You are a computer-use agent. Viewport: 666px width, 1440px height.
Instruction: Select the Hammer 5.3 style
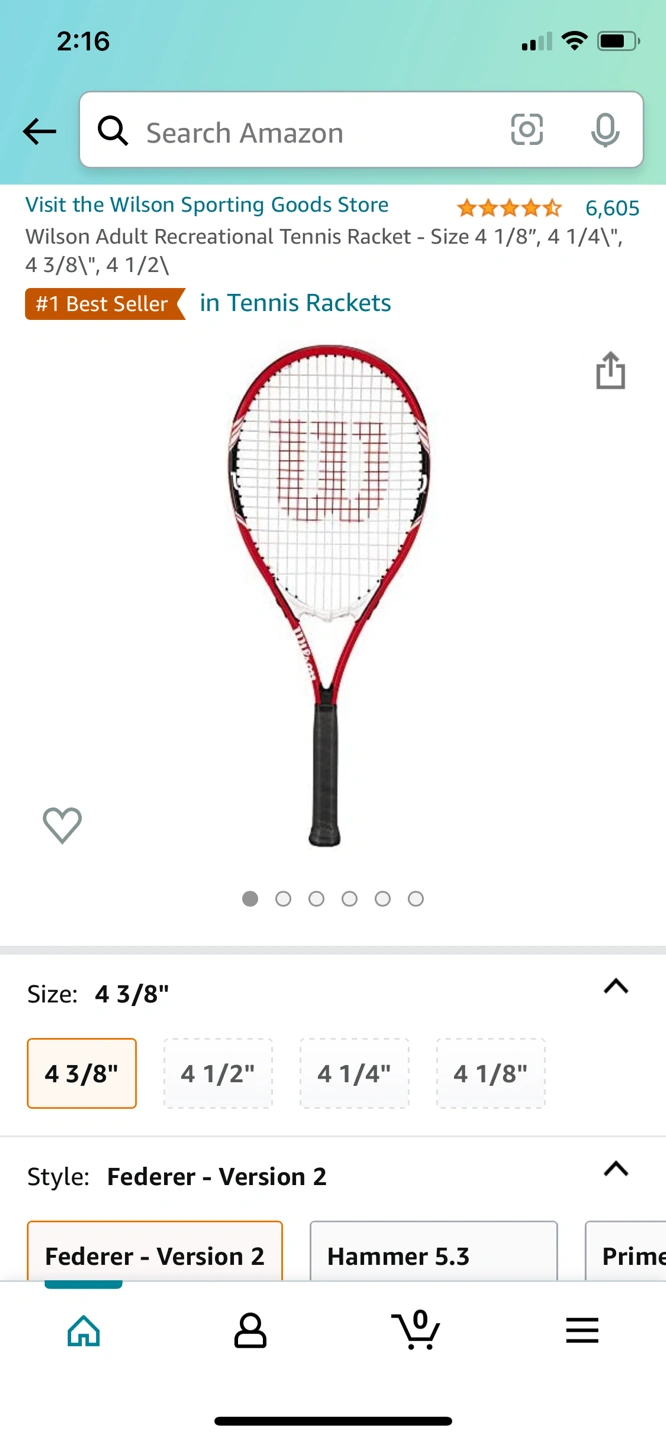click(x=433, y=1255)
